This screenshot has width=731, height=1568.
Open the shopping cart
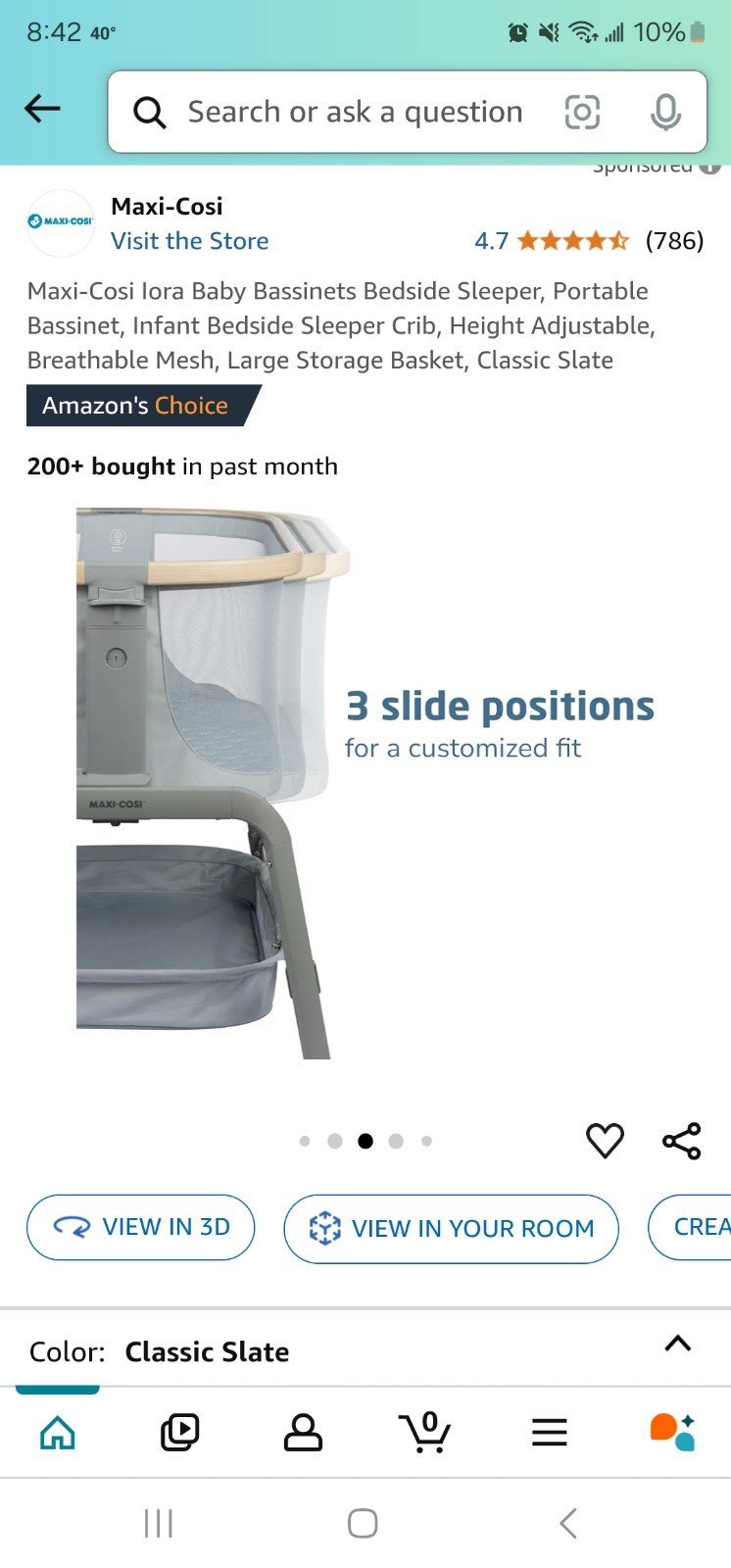[425, 1433]
